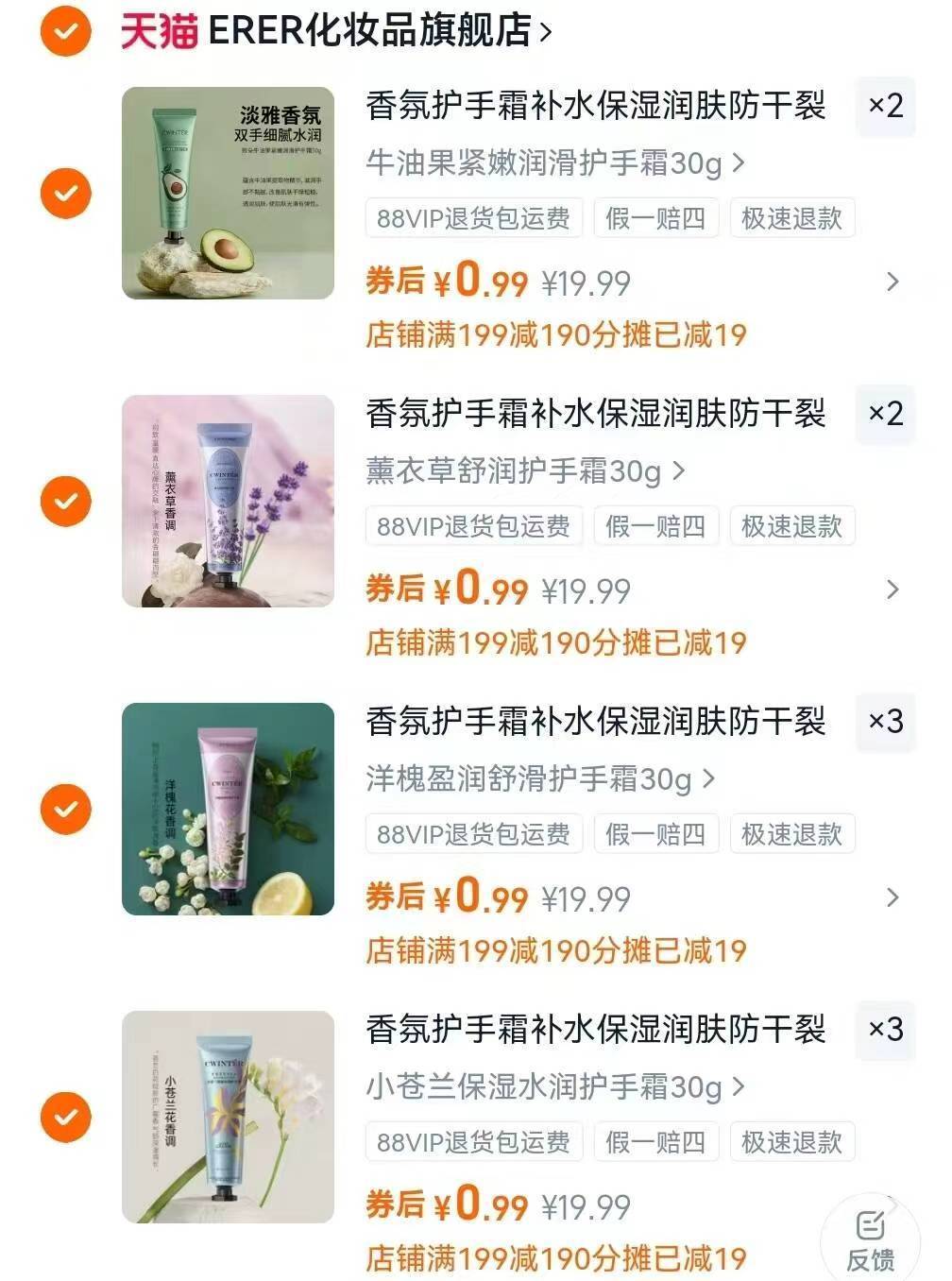View the 88VIP退货包运费 tag on lavender item
Viewport: 952px width, 1281px height.
[473, 526]
